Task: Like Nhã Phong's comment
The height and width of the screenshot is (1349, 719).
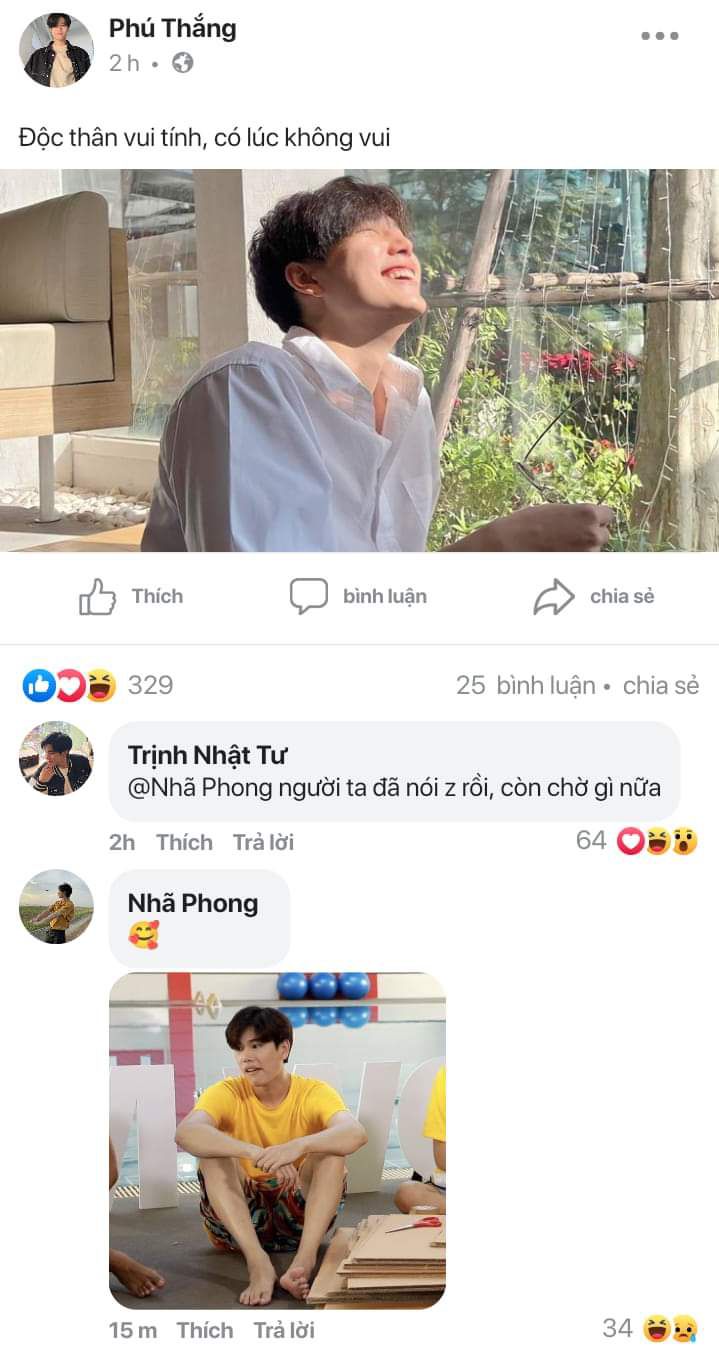Action: 204,1330
